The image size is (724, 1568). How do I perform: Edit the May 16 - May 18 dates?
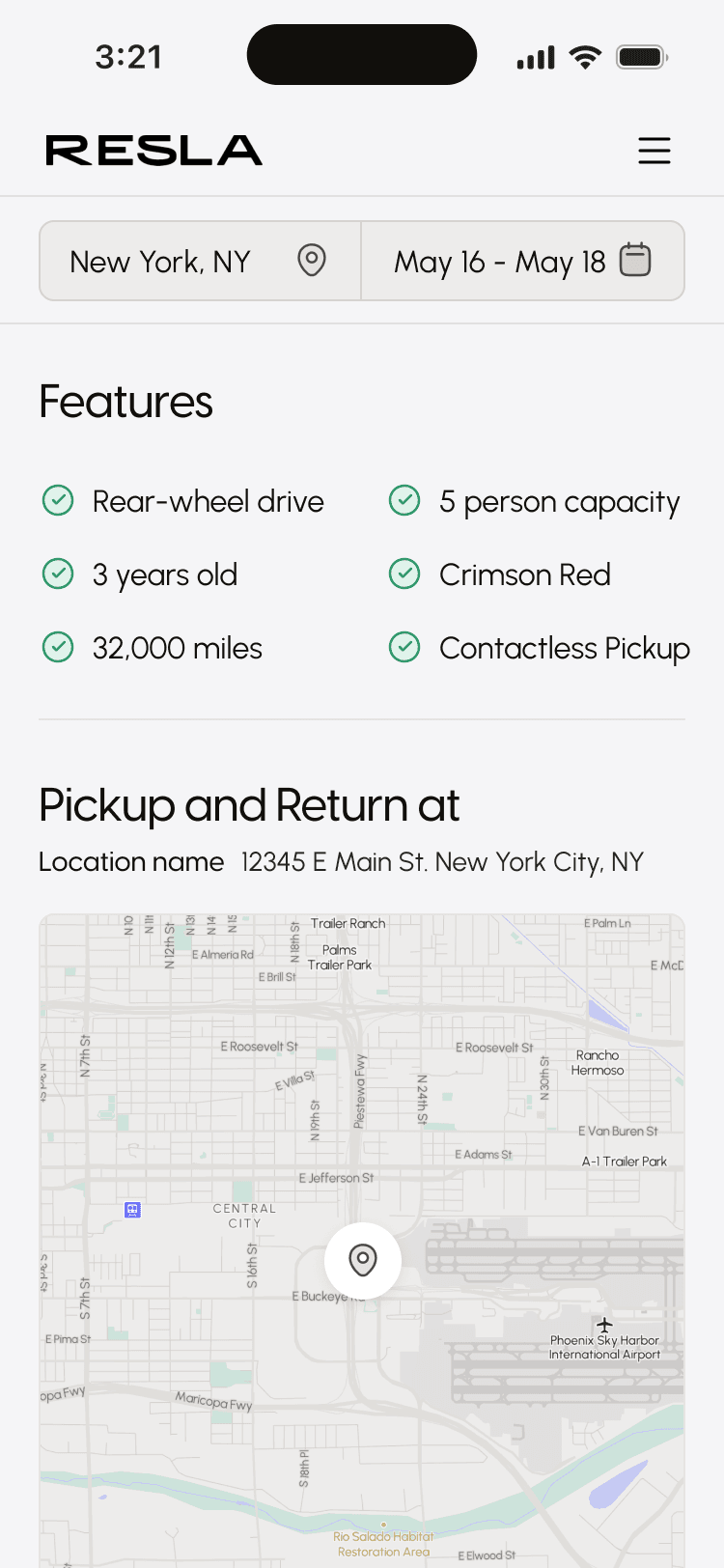522,261
